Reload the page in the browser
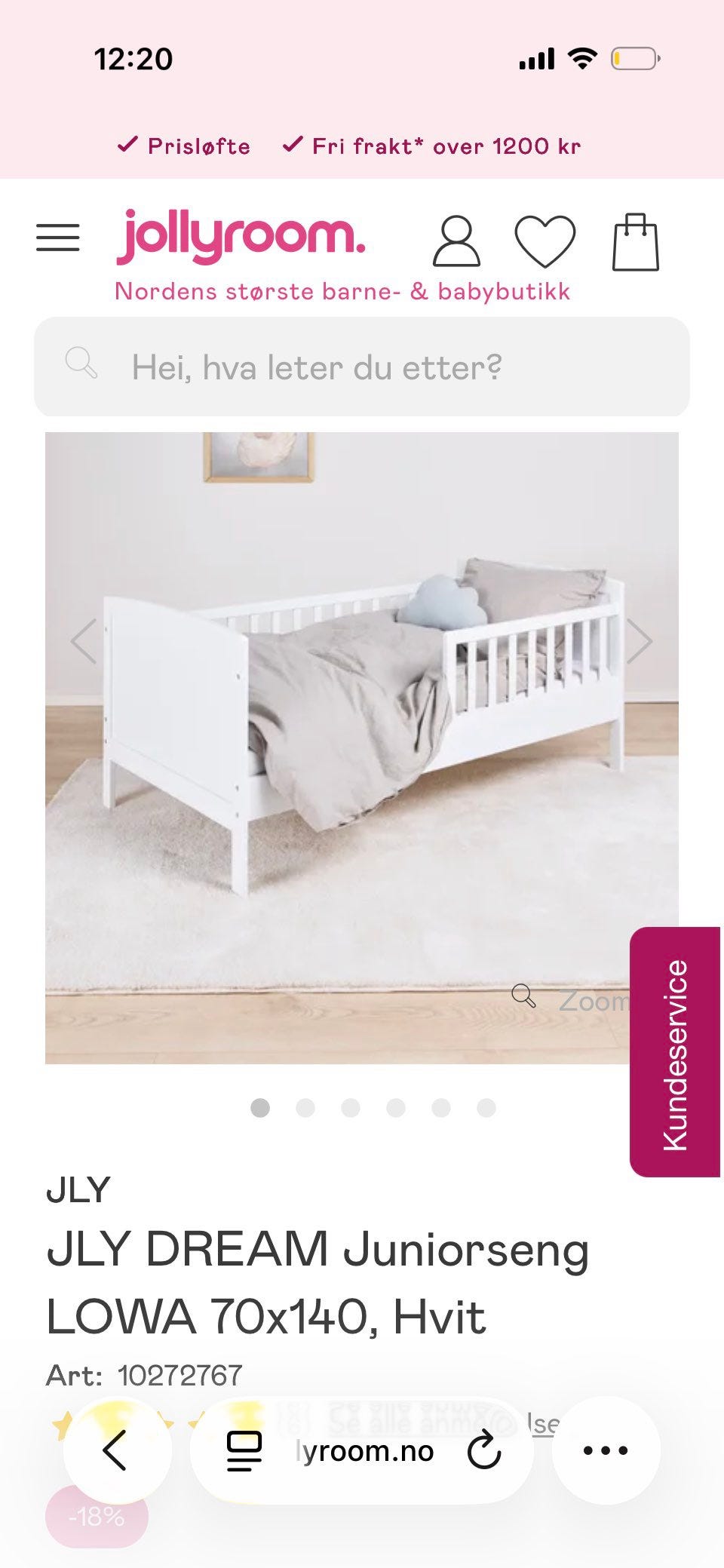The width and height of the screenshot is (724, 1568). (x=484, y=1450)
